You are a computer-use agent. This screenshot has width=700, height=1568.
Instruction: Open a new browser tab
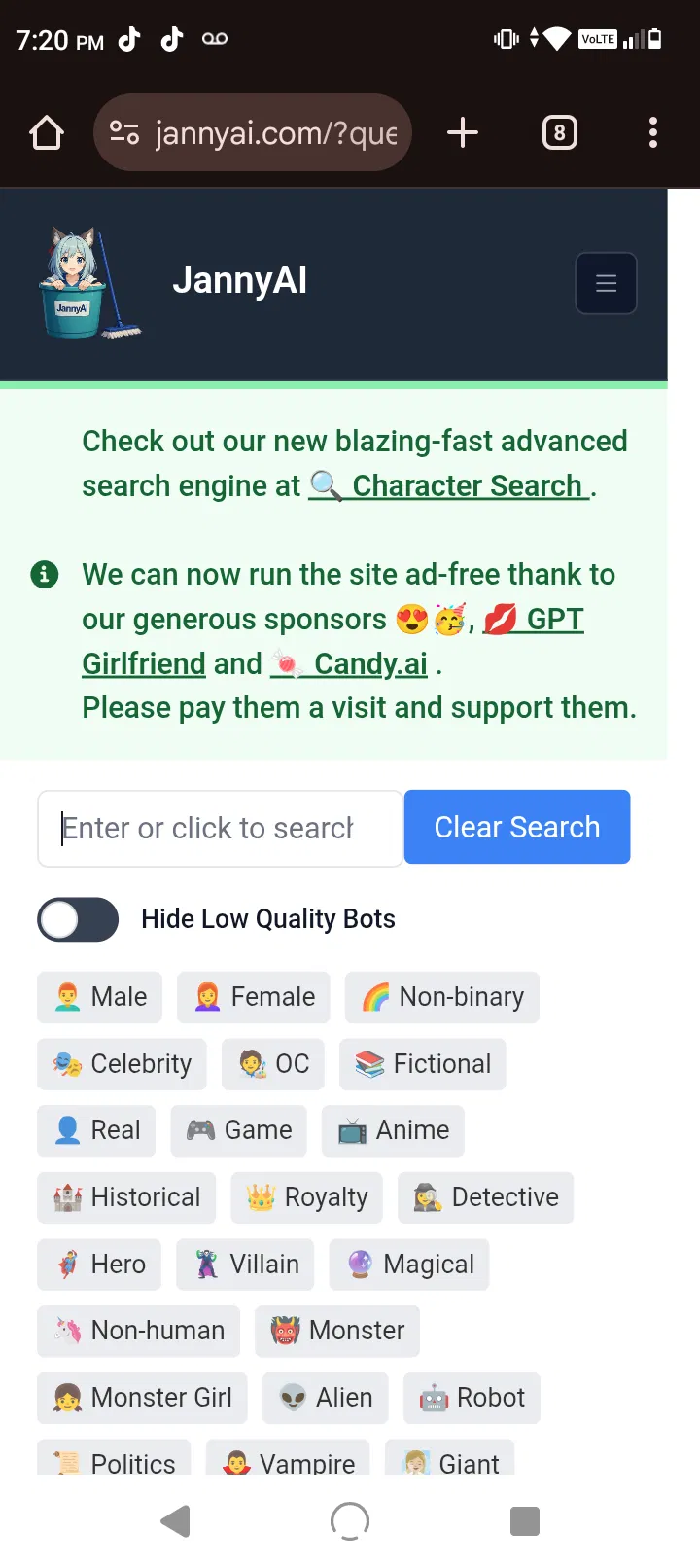pos(463,133)
